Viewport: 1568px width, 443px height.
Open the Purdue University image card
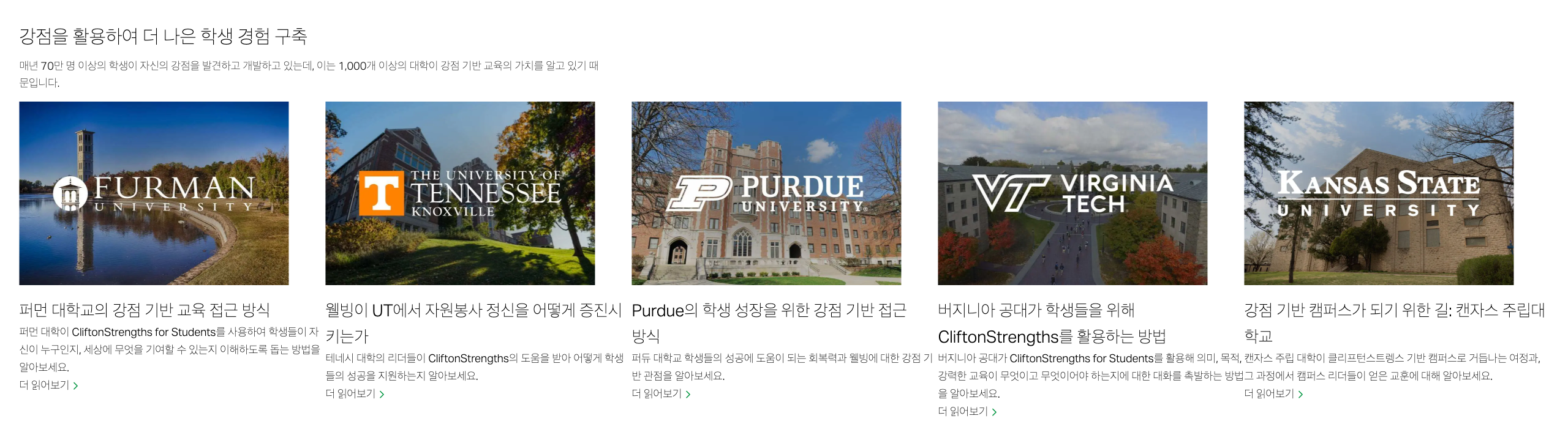coord(766,193)
